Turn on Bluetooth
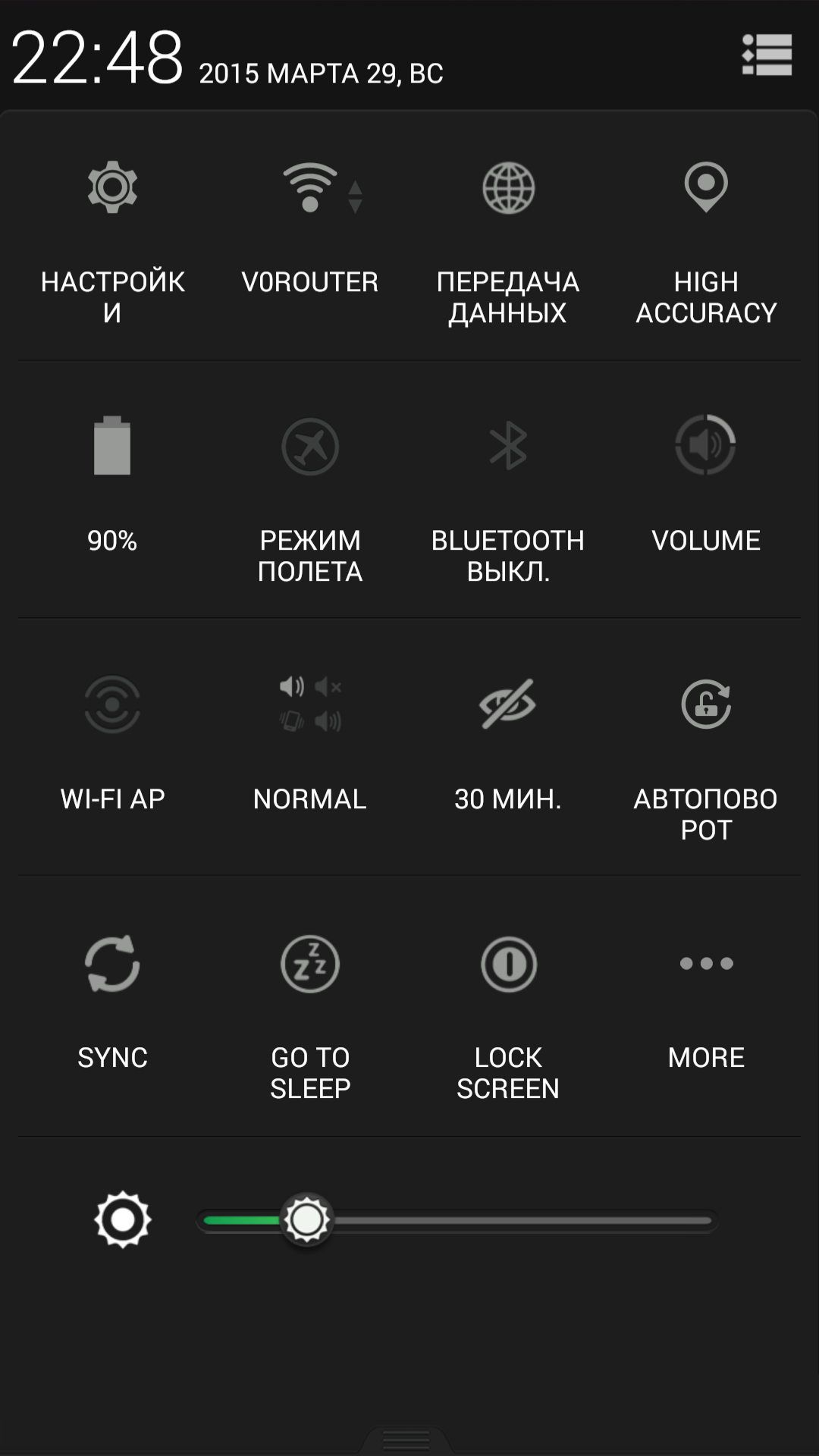 click(x=508, y=493)
